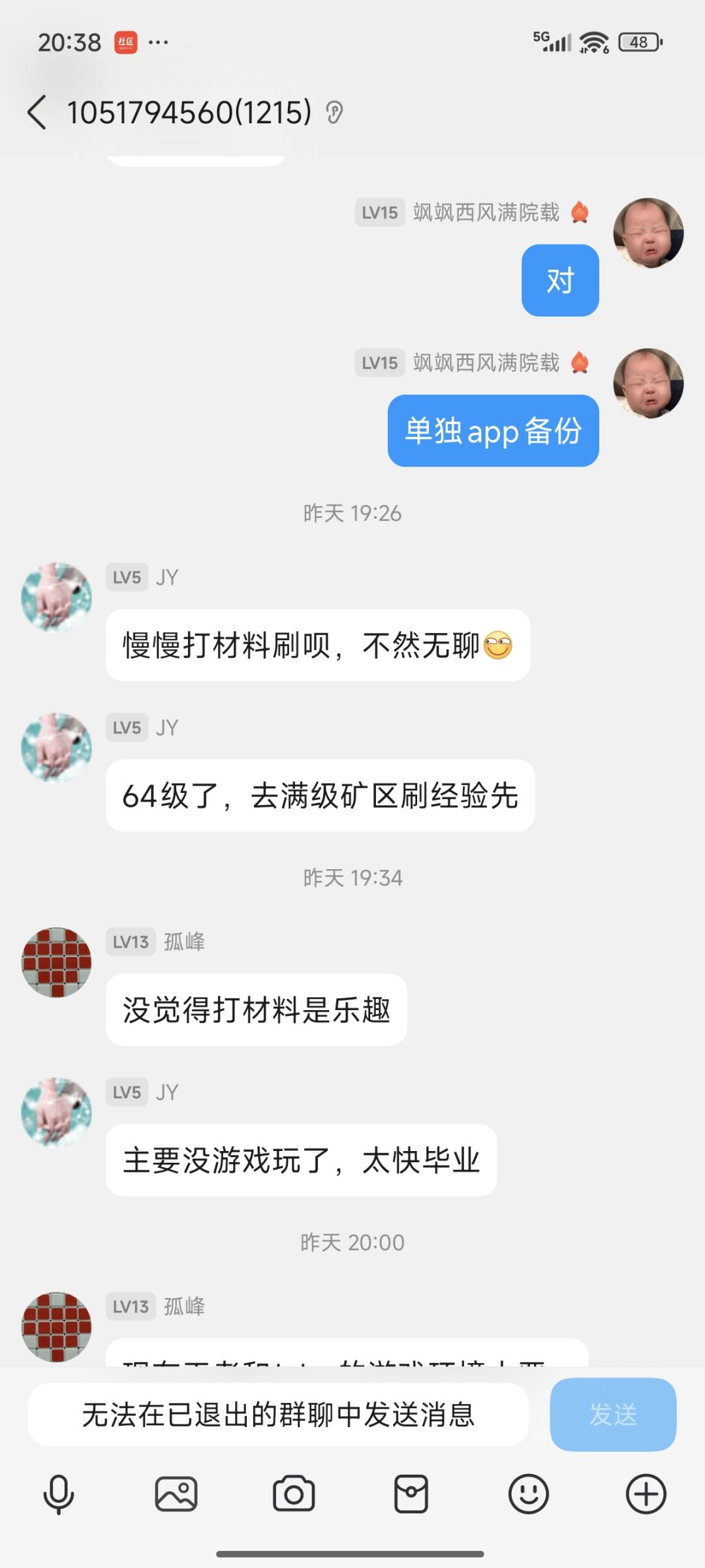This screenshot has height=1568, width=705.
Task: Open the plus more-options menu
Action: 646,1494
